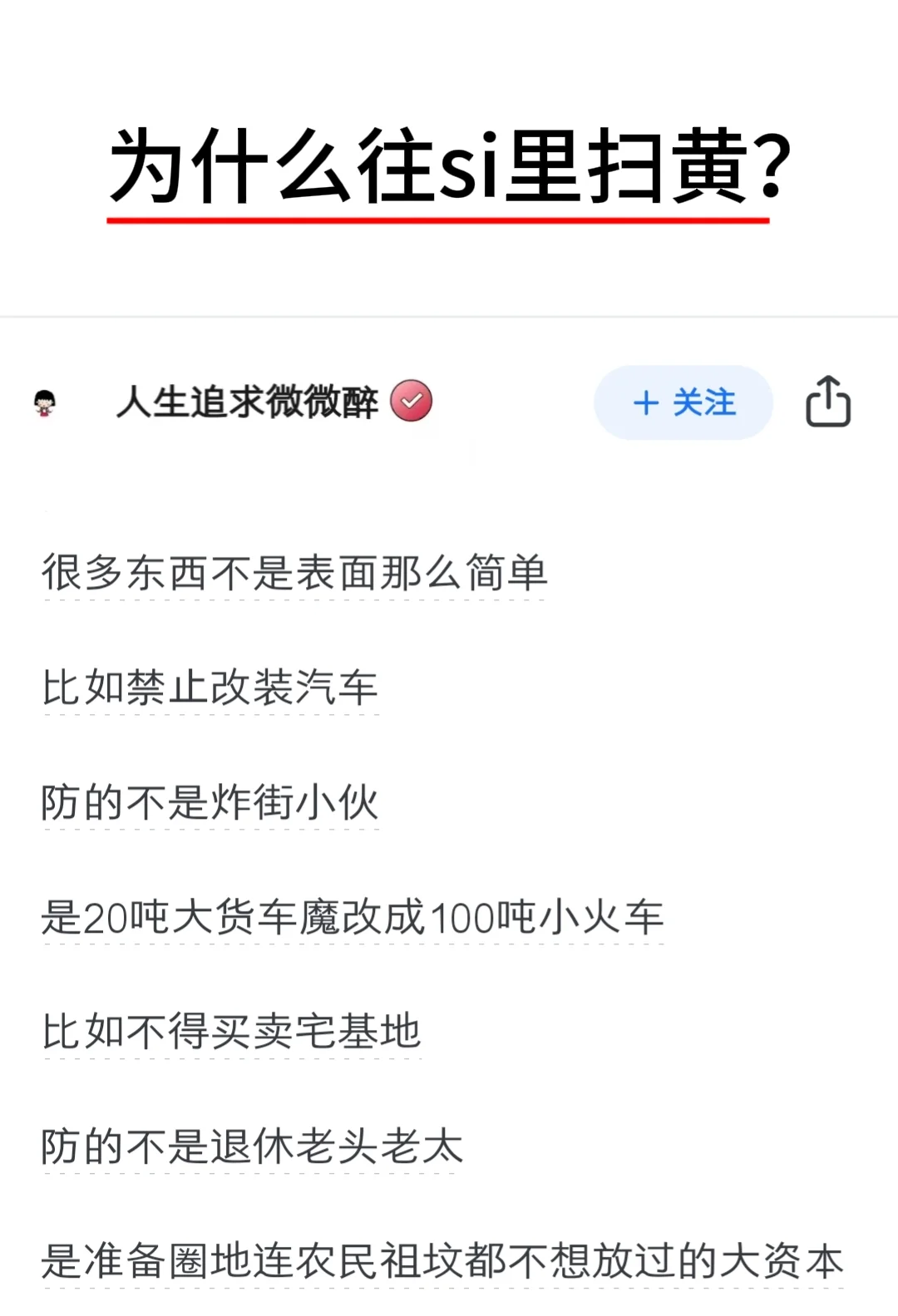898x1316 pixels.
Task: Click the divider line below the title section
Action: [x=449, y=316]
